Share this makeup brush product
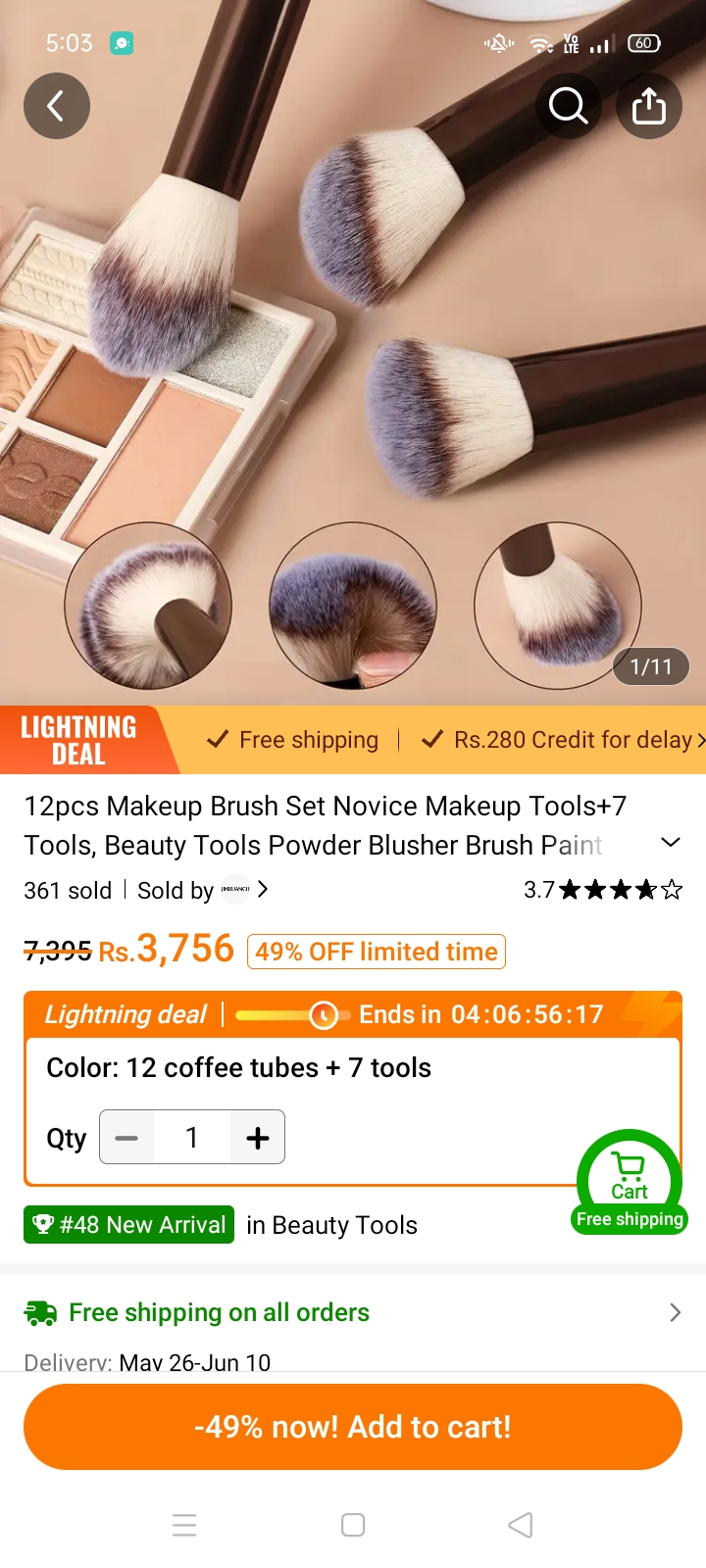The height and width of the screenshot is (1568, 706). (x=649, y=106)
